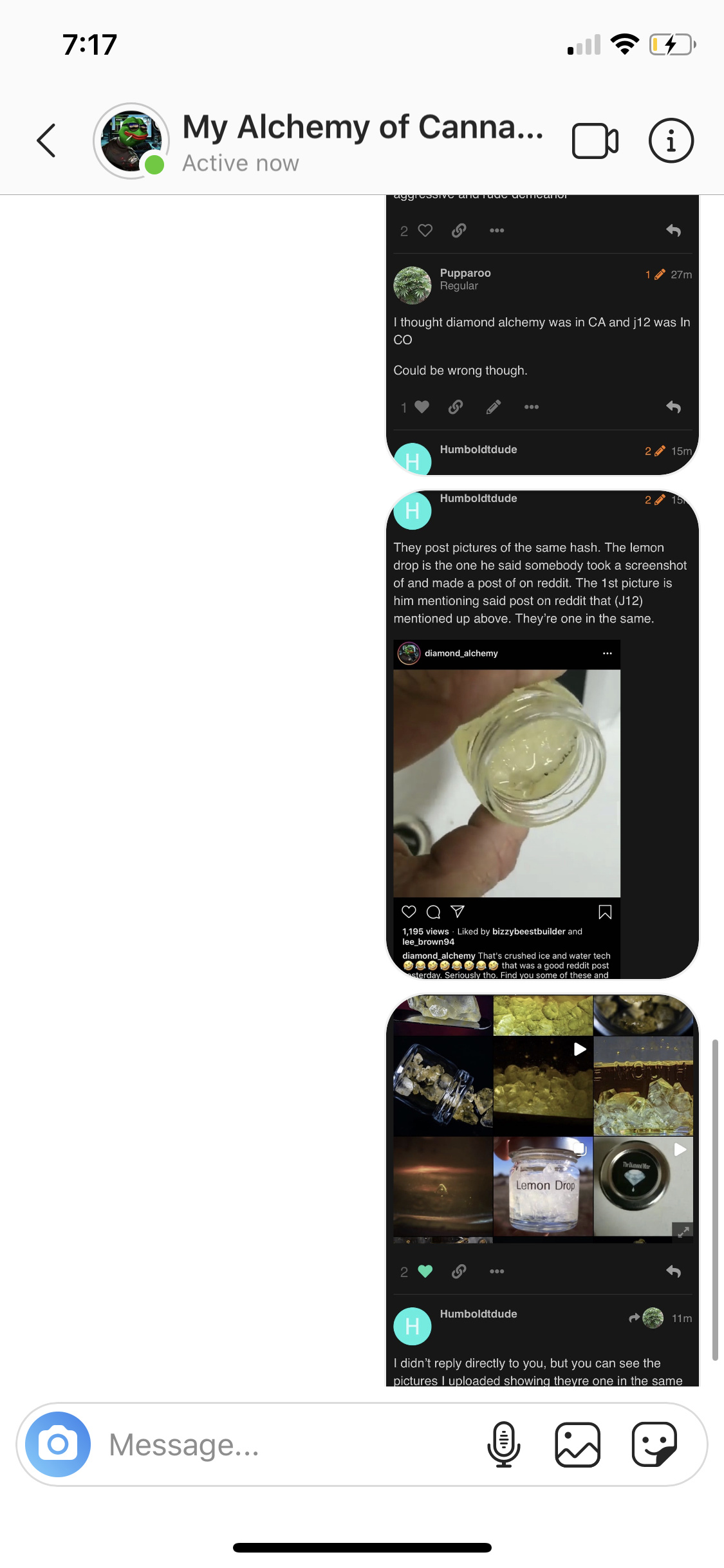This screenshot has height=1568, width=724.
Task: Go back to the inbox
Action: pos(46,140)
